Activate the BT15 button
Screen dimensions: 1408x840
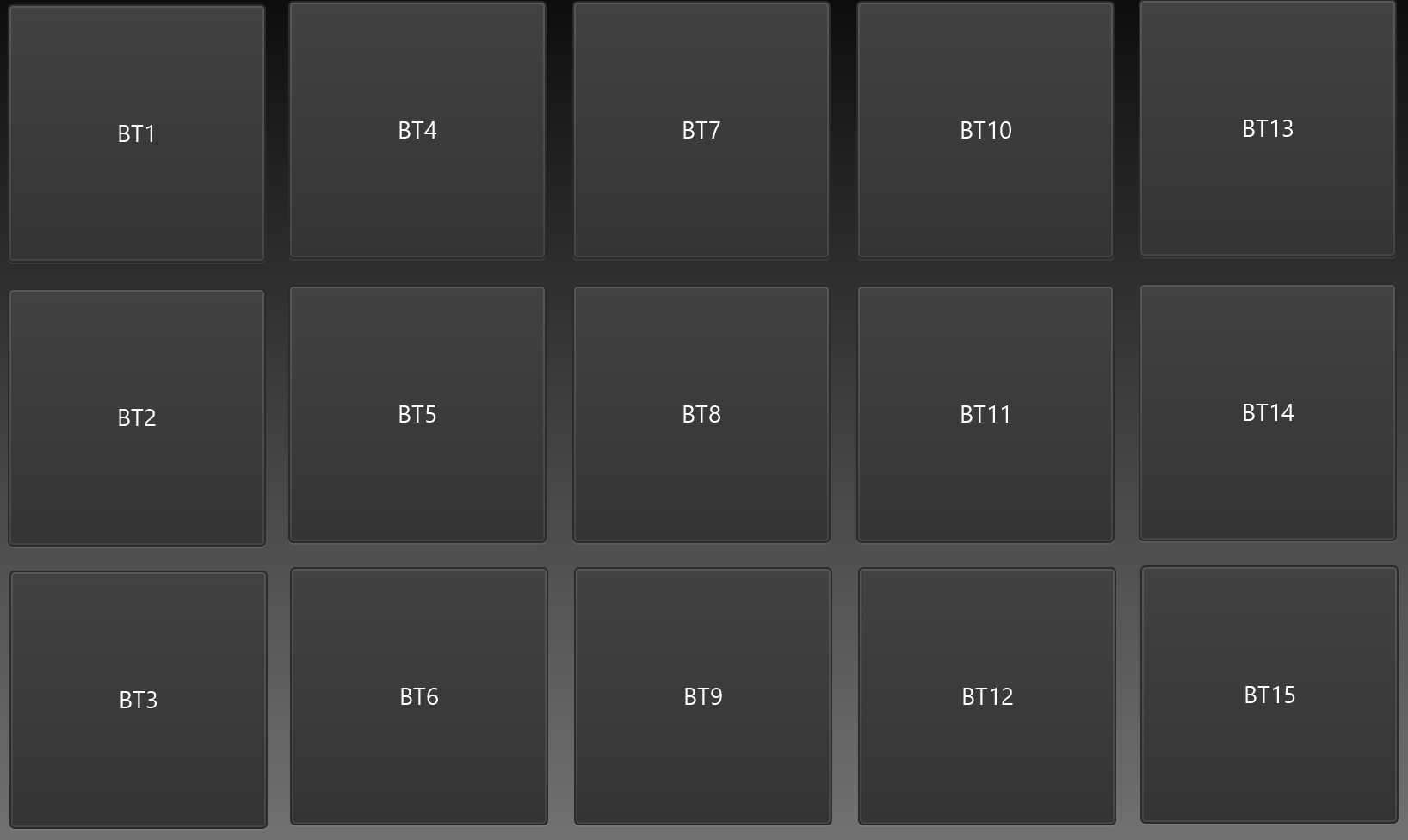click(1269, 695)
